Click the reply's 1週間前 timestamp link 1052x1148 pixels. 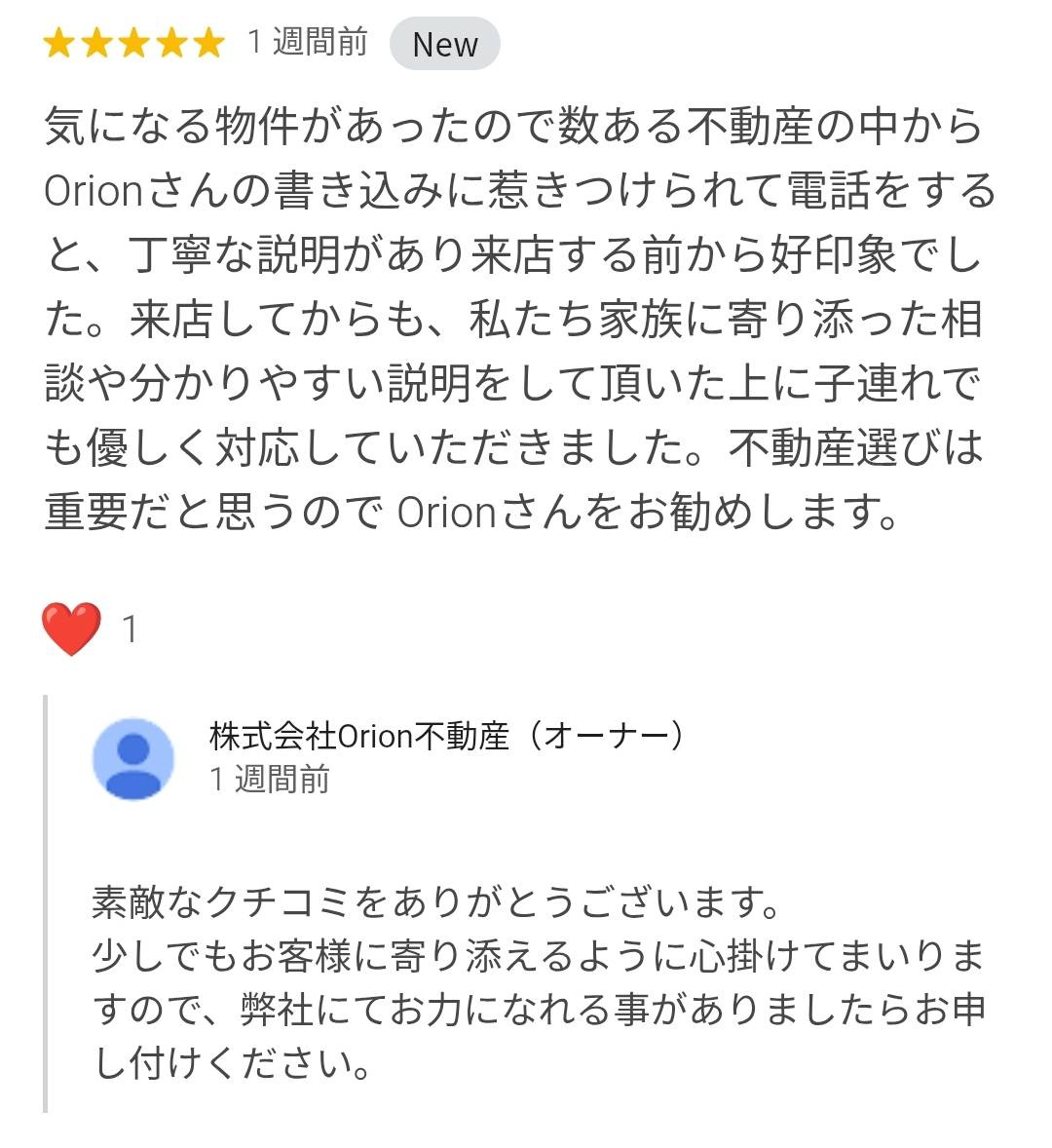(270, 780)
